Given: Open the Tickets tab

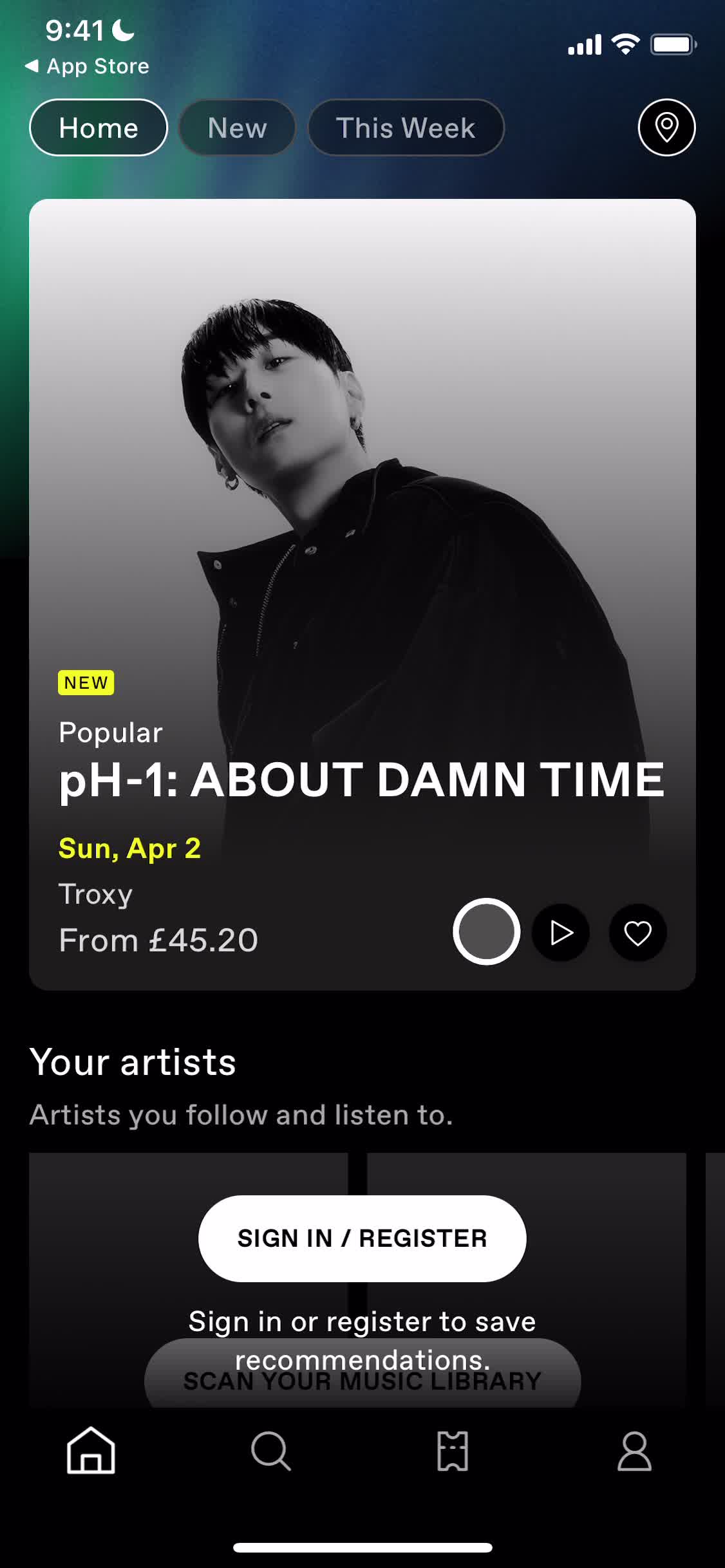Looking at the screenshot, I should pyautogui.click(x=453, y=1451).
